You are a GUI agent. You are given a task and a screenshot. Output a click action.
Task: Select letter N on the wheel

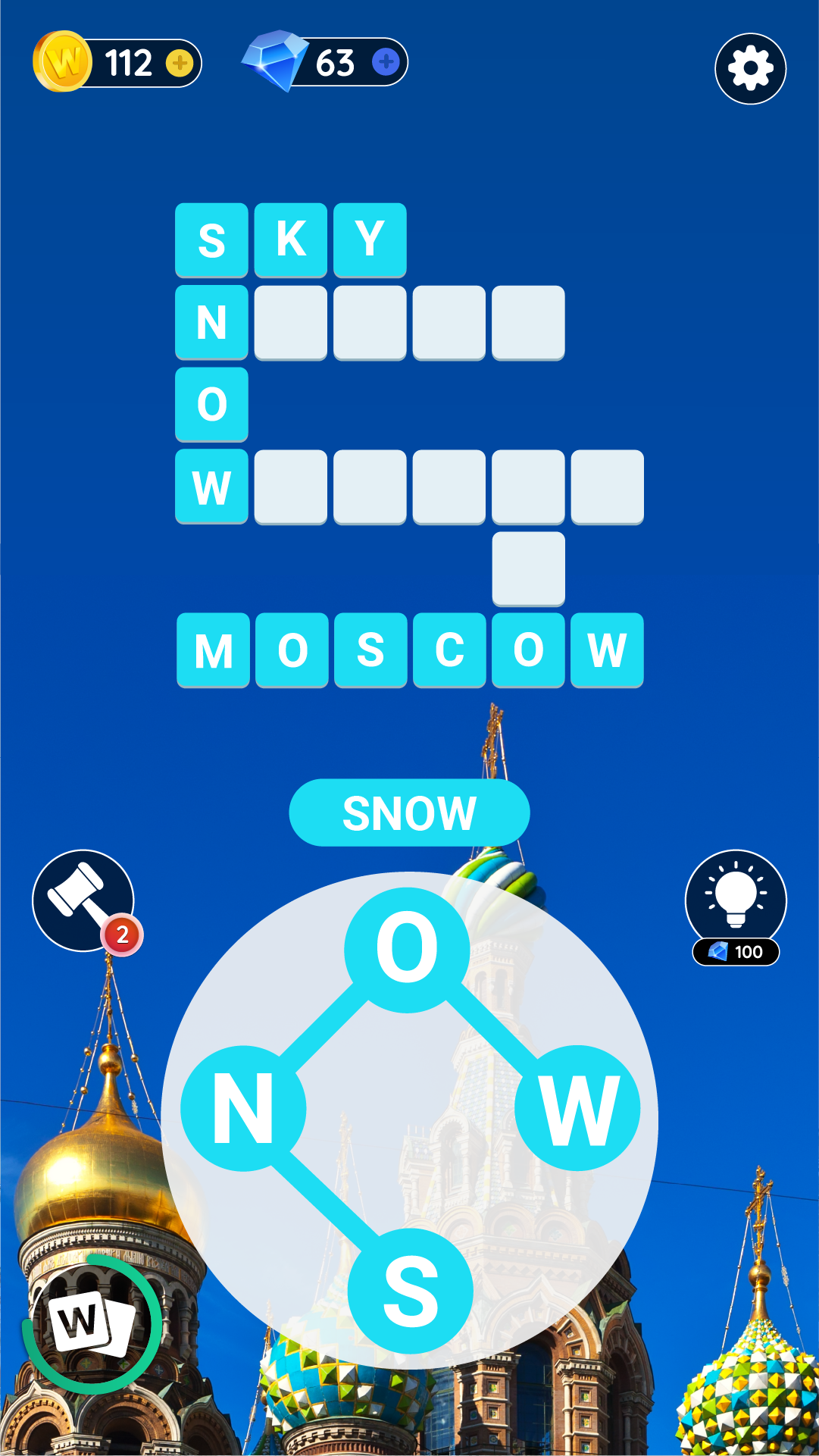pyautogui.click(x=243, y=1108)
